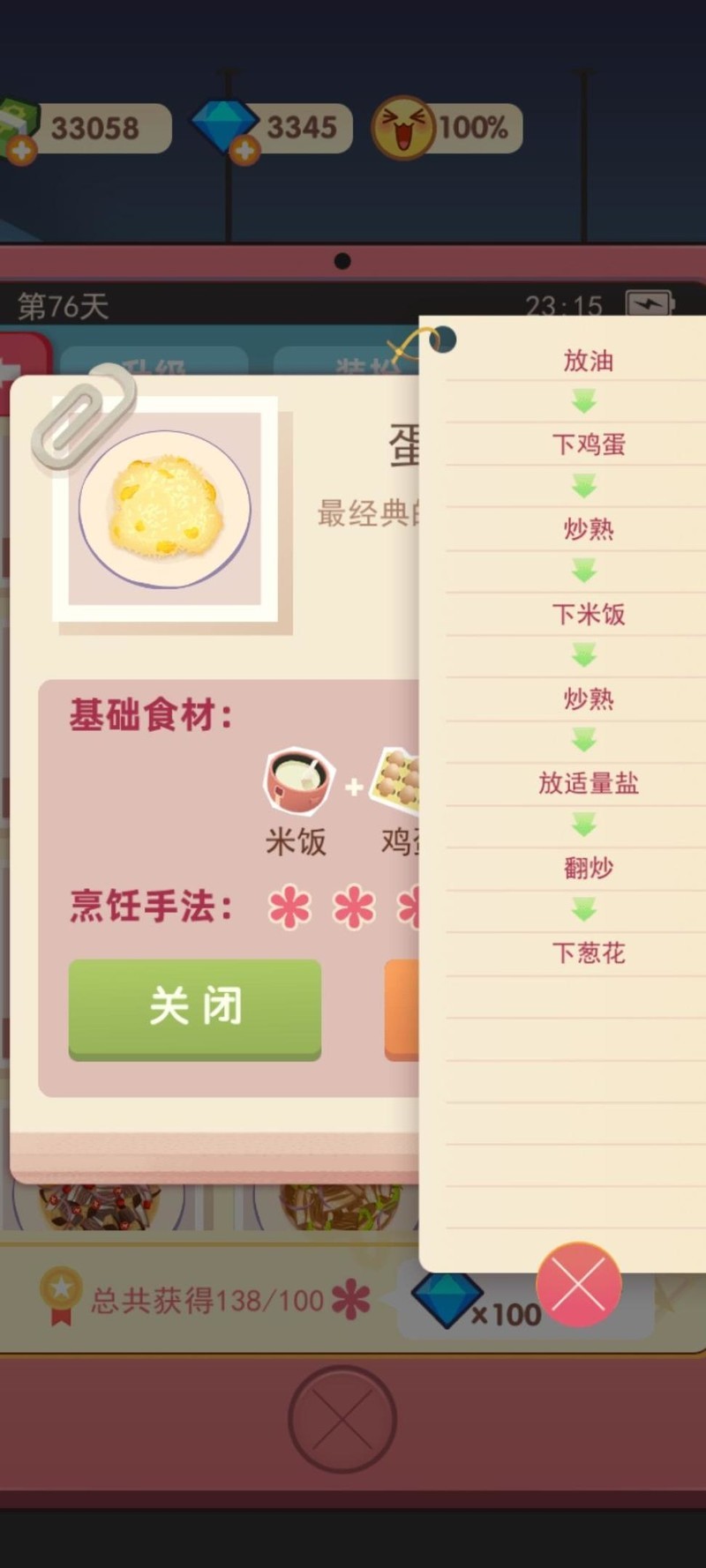The width and height of the screenshot is (706, 1568).
Task: Add more diamonds with plus icon
Action: pos(244,152)
